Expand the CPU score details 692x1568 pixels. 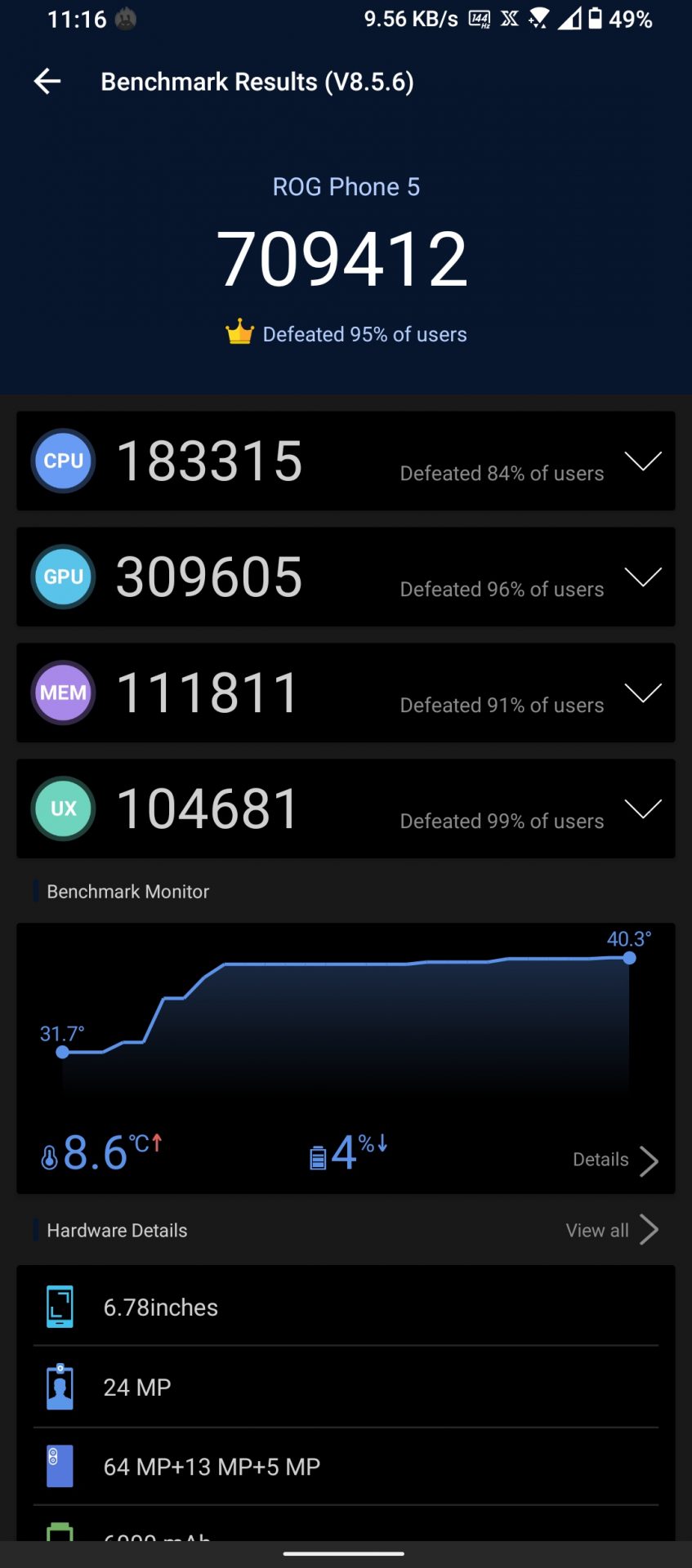[642, 461]
